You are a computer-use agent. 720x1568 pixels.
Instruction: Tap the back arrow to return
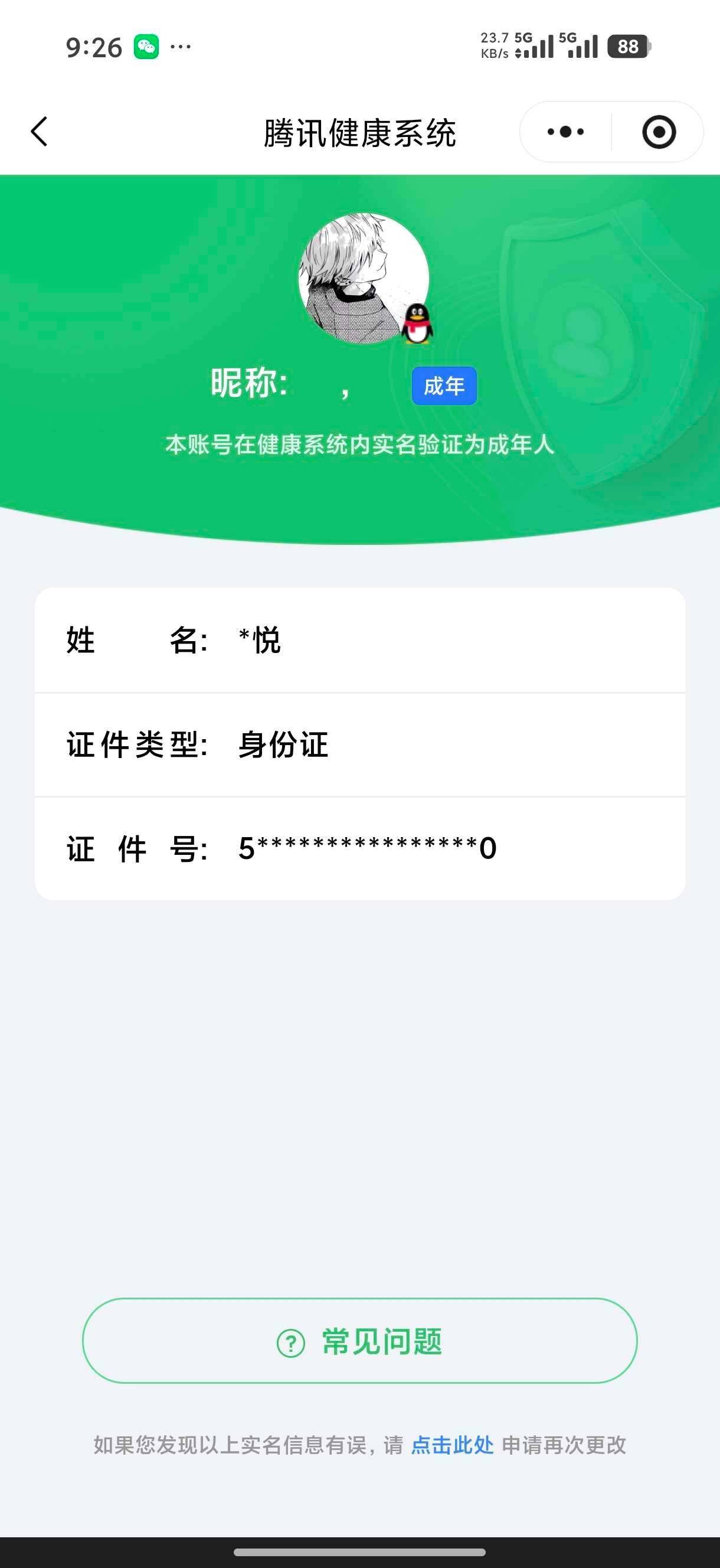click(38, 132)
